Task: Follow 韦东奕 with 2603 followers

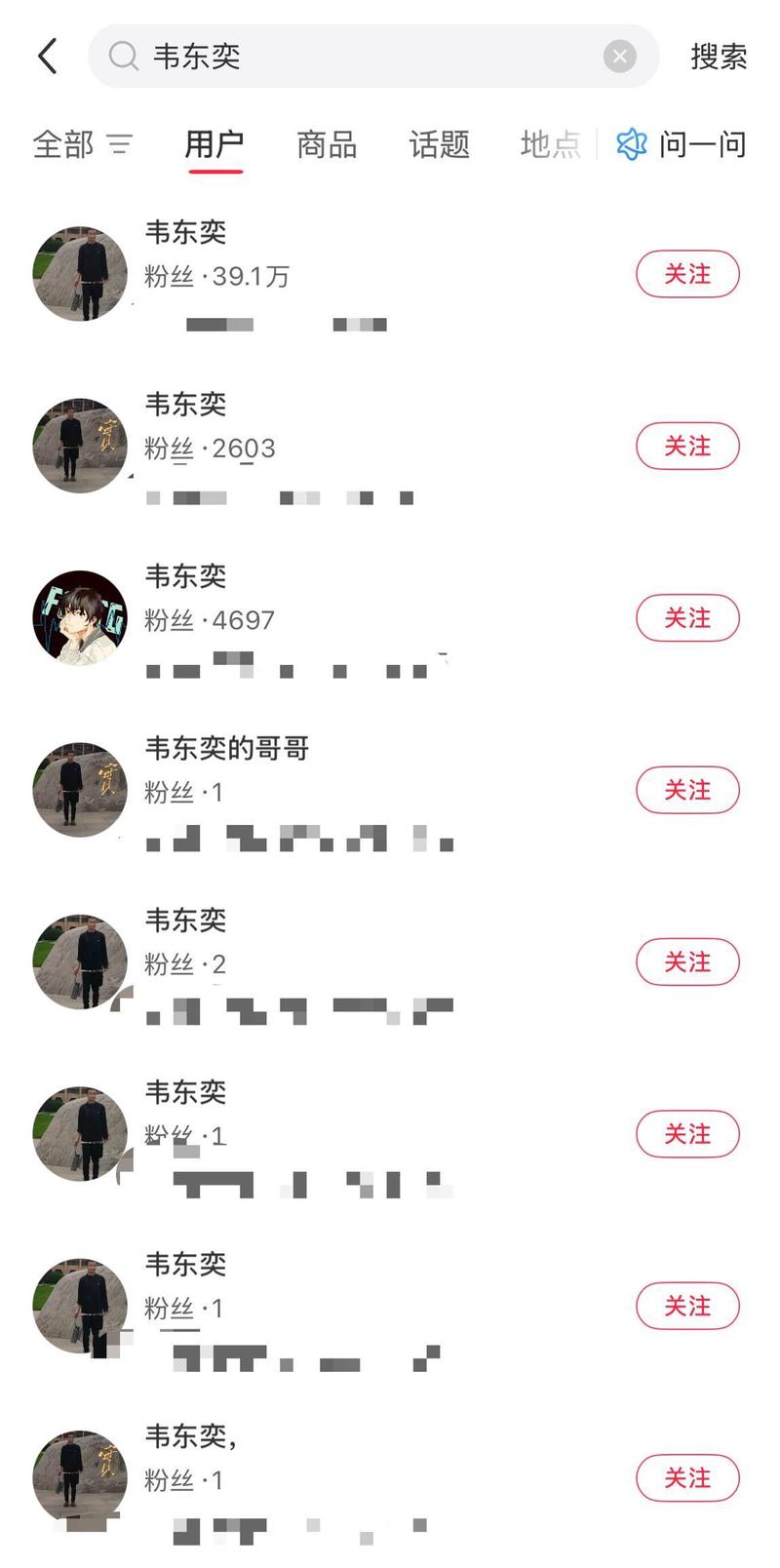Action: pyautogui.click(x=687, y=446)
